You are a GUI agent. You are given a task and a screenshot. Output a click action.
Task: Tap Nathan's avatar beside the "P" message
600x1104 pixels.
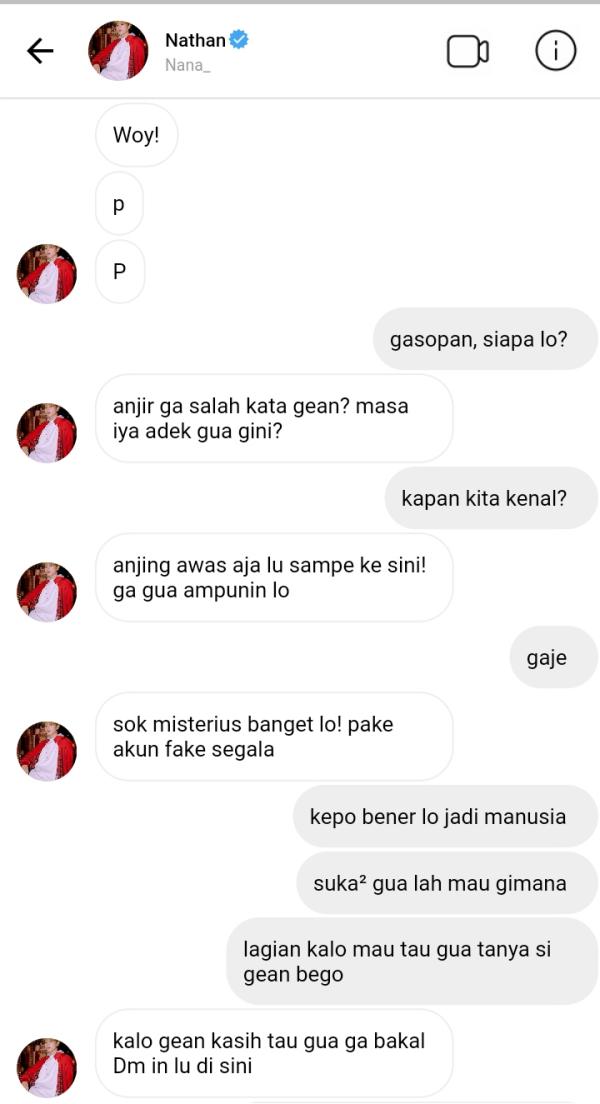tap(46, 273)
